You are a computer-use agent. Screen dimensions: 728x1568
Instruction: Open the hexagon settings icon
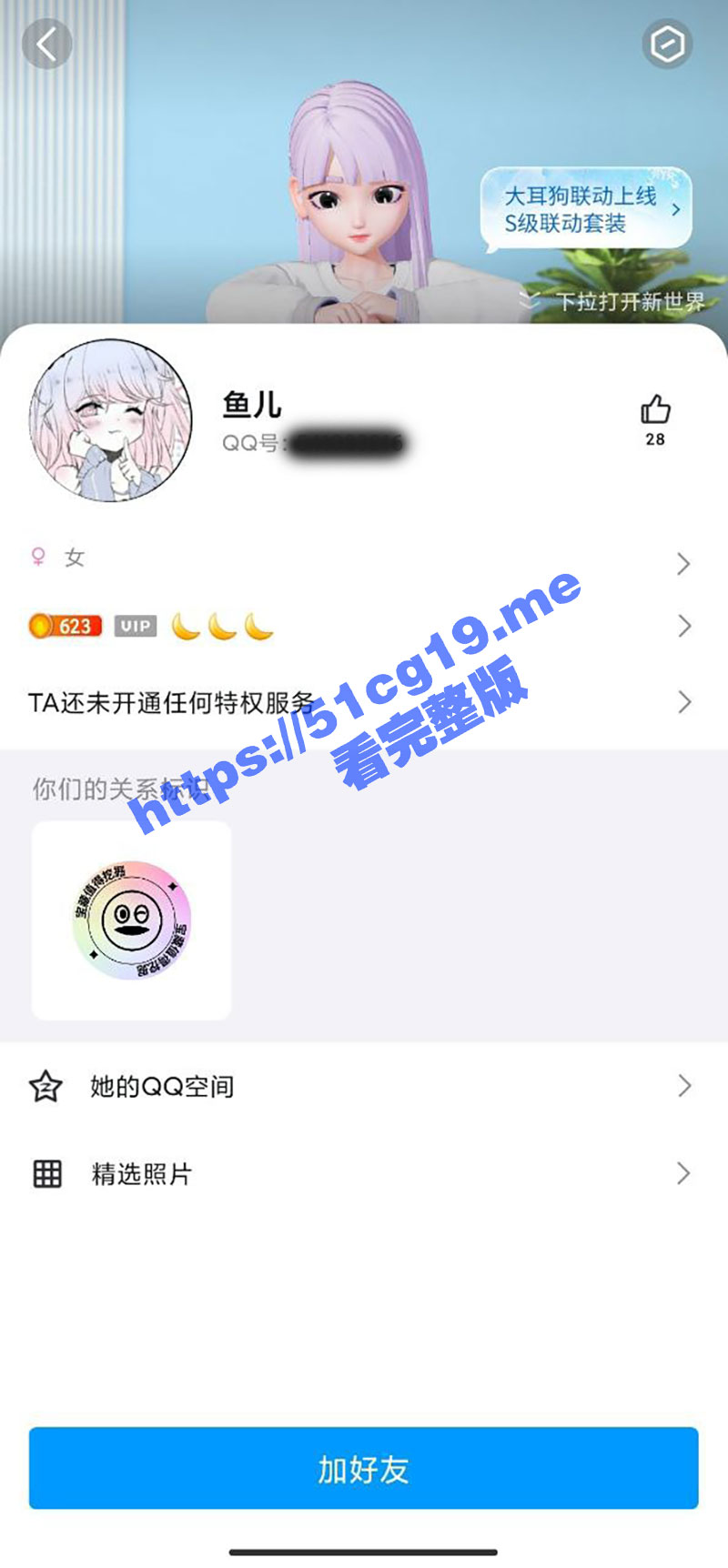(x=667, y=44)
